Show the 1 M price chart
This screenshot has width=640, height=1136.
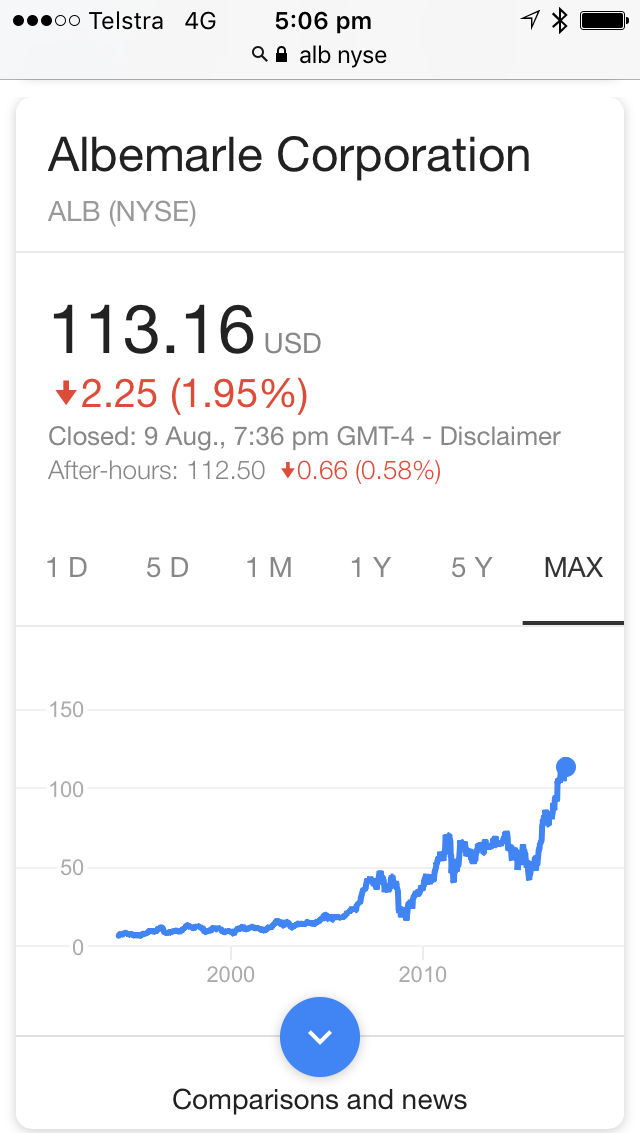point(269,567)
